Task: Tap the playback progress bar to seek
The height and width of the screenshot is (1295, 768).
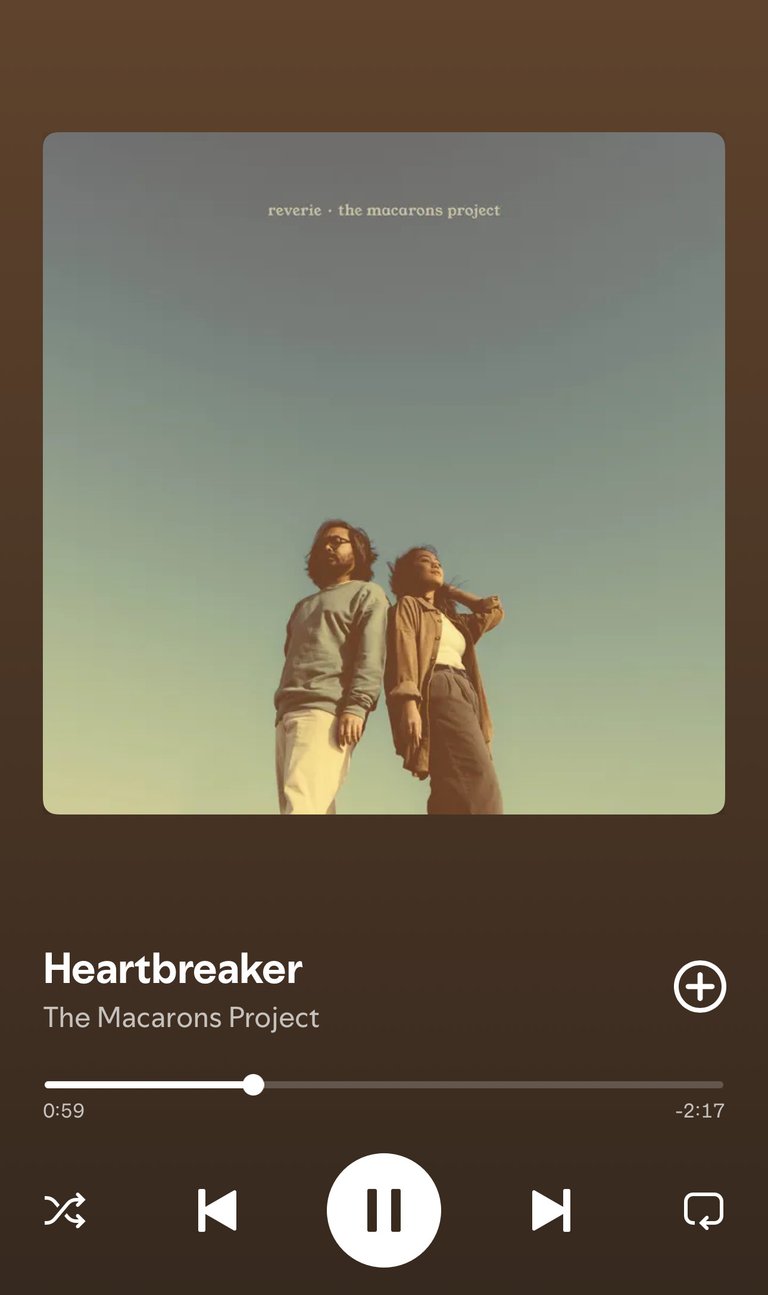Action: click(x=384, y=1085)
